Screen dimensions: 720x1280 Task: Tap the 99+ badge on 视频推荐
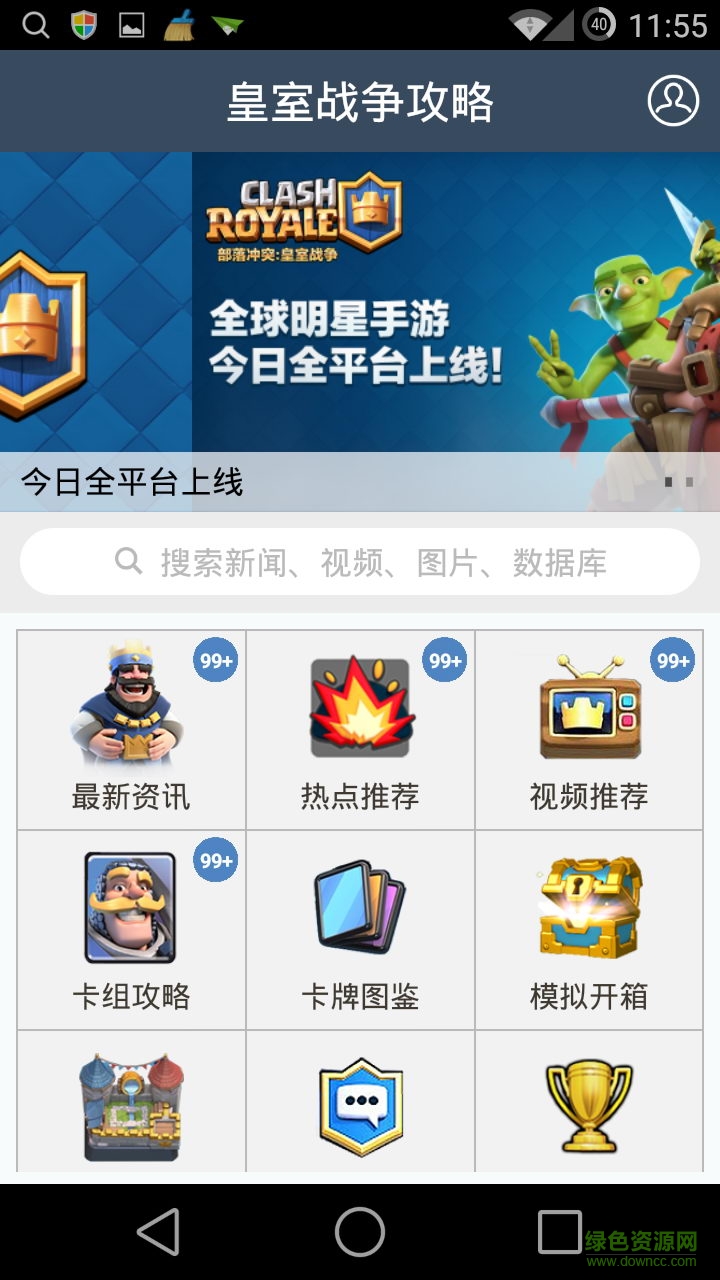point(671,660)
